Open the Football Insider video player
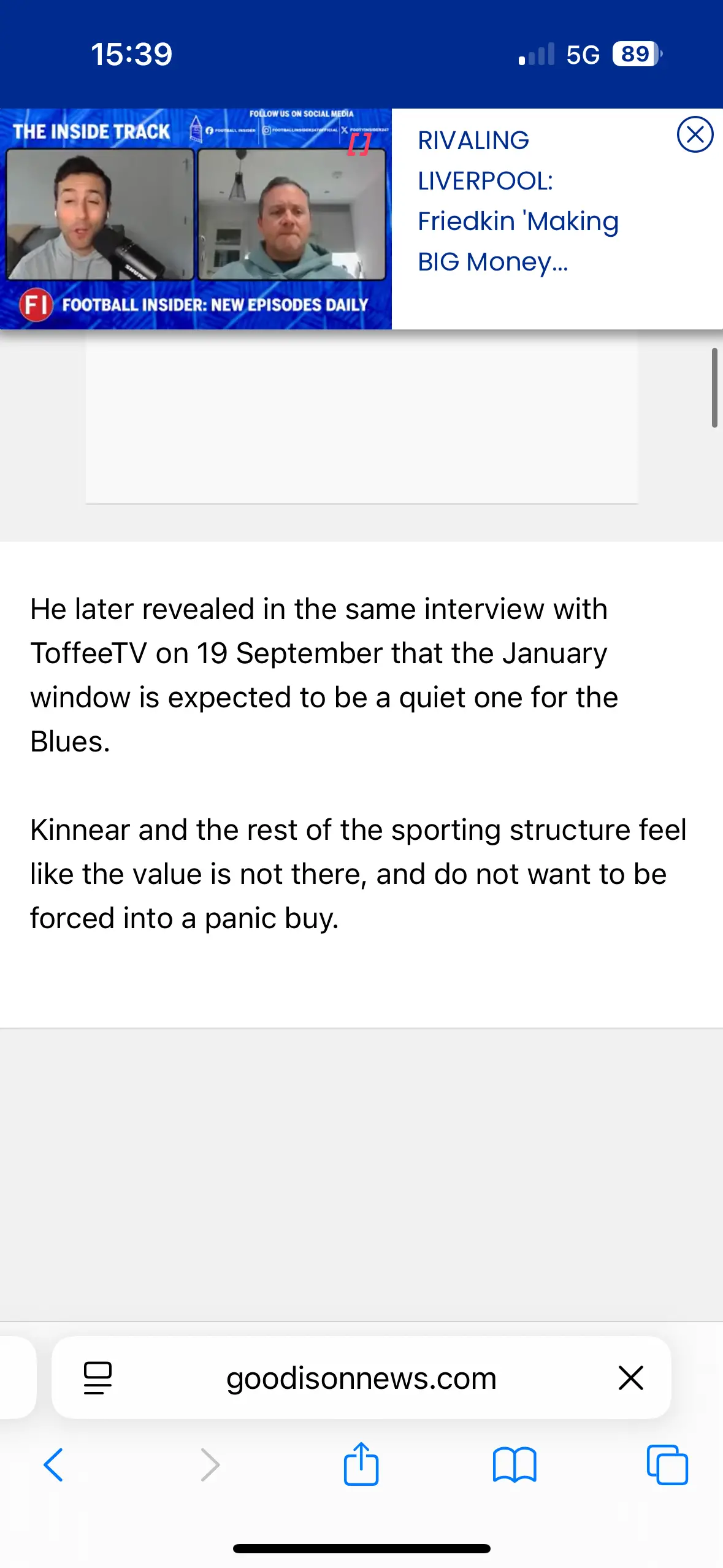 coord(196,219)
